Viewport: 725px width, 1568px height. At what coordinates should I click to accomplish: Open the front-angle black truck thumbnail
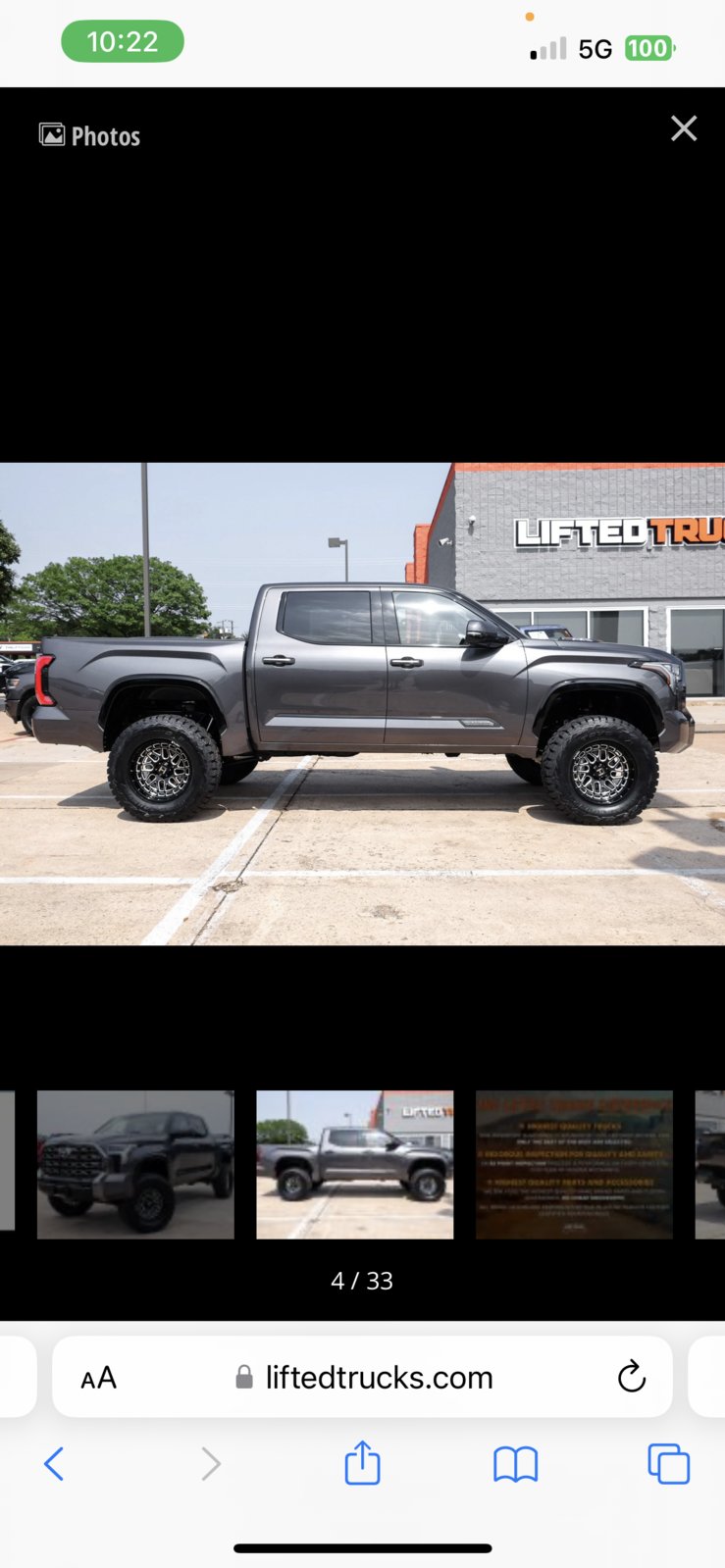[135, 1164]
